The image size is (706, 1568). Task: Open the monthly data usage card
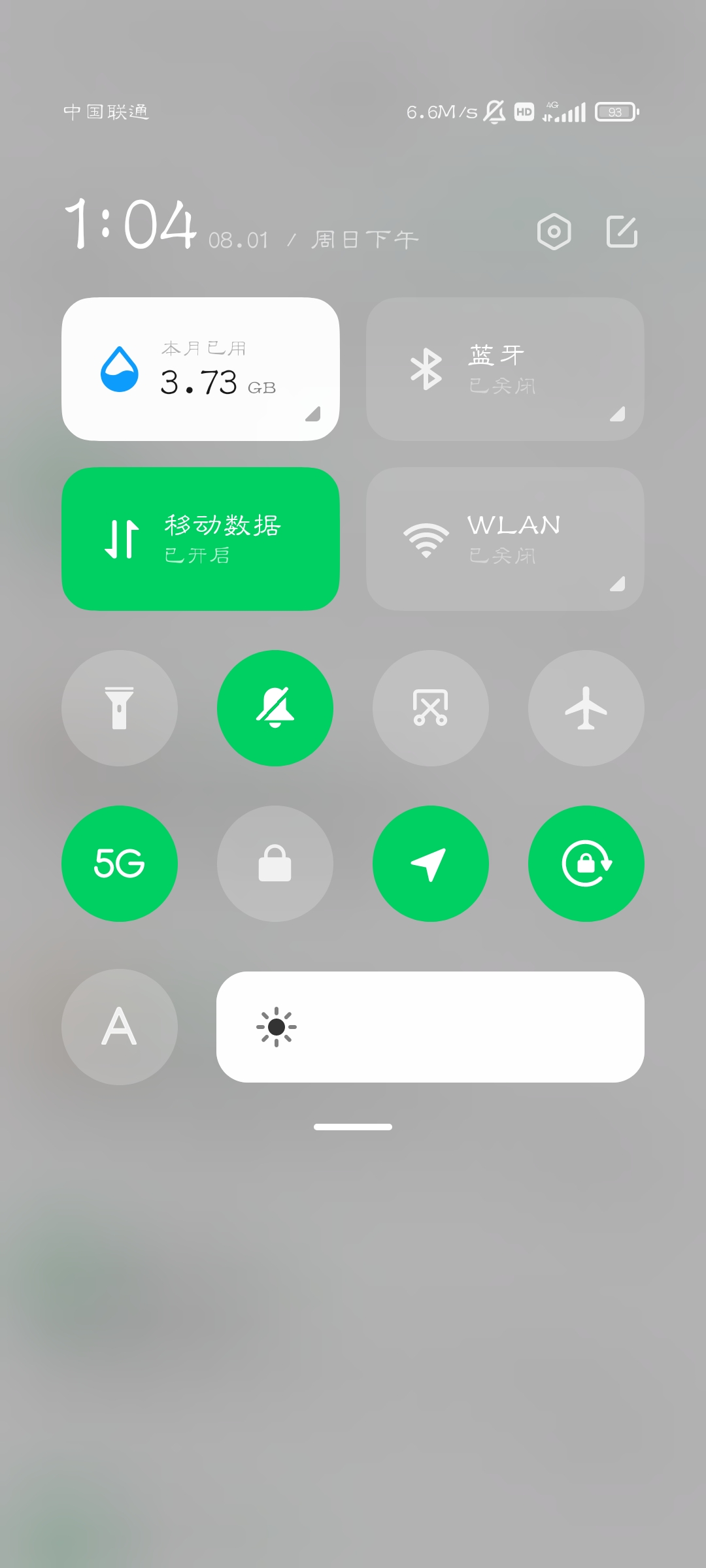[201, 369]
